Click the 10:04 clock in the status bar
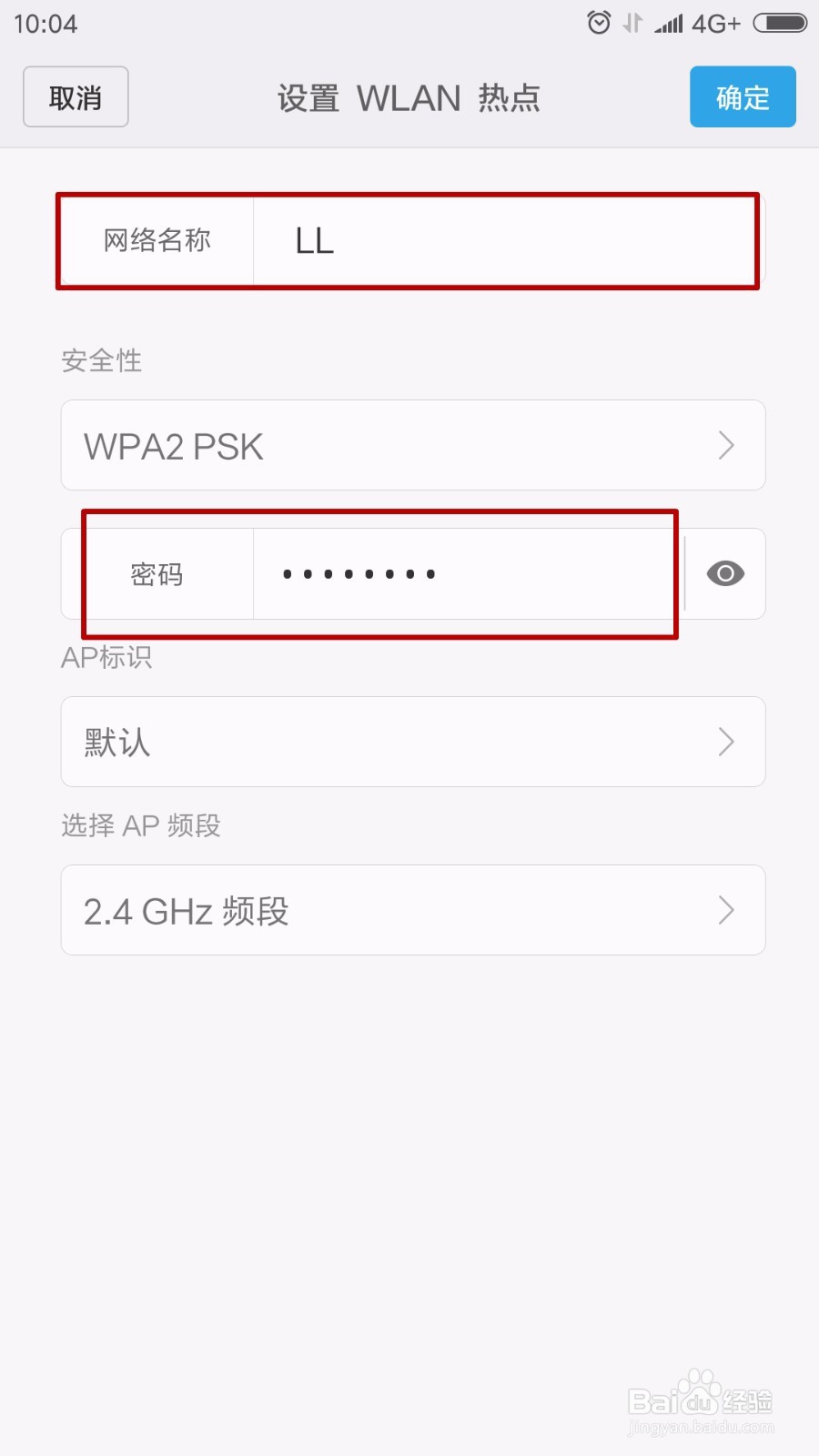 tap(45, 25)
